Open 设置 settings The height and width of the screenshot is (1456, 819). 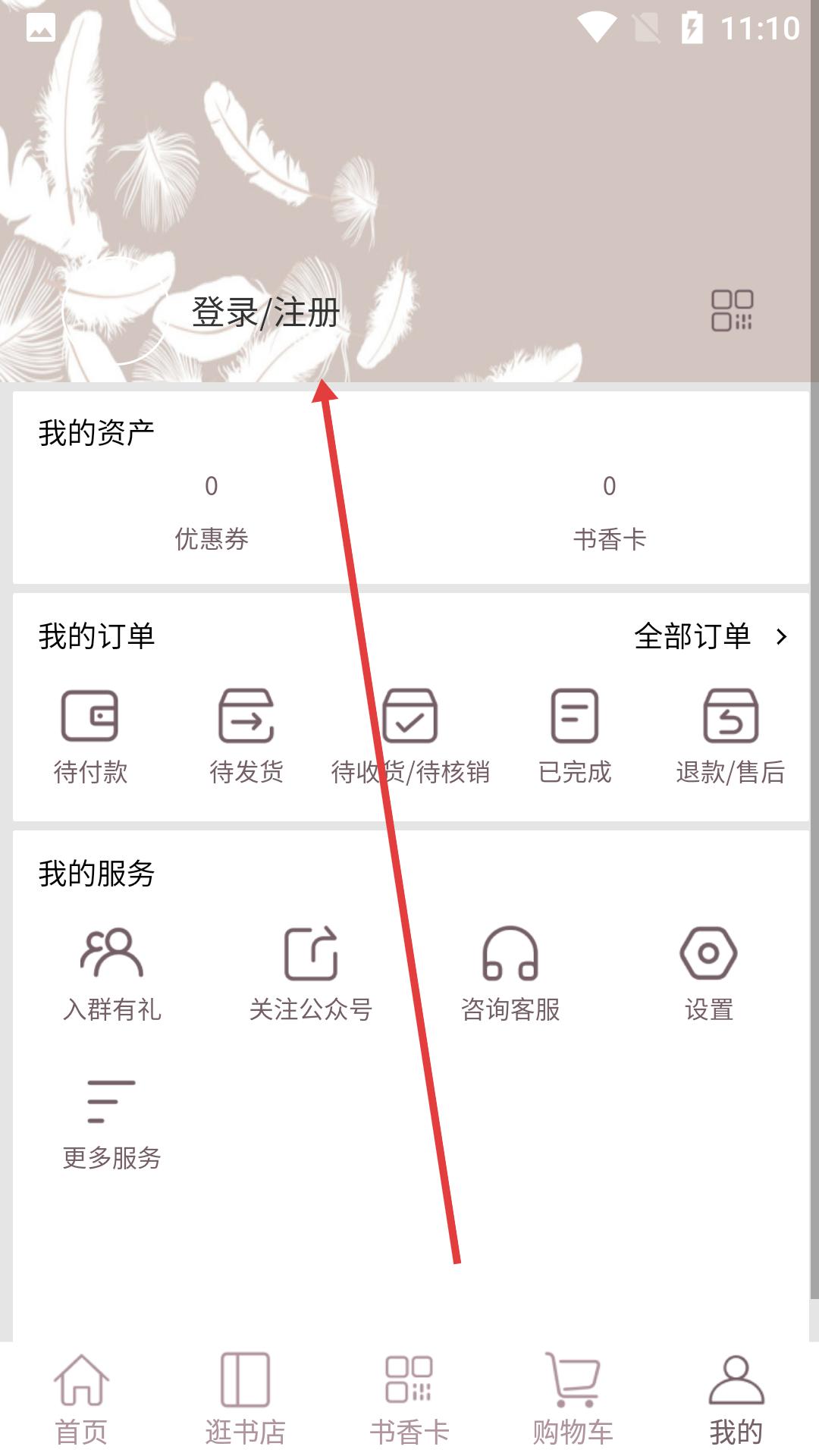[x=708, y=973]
